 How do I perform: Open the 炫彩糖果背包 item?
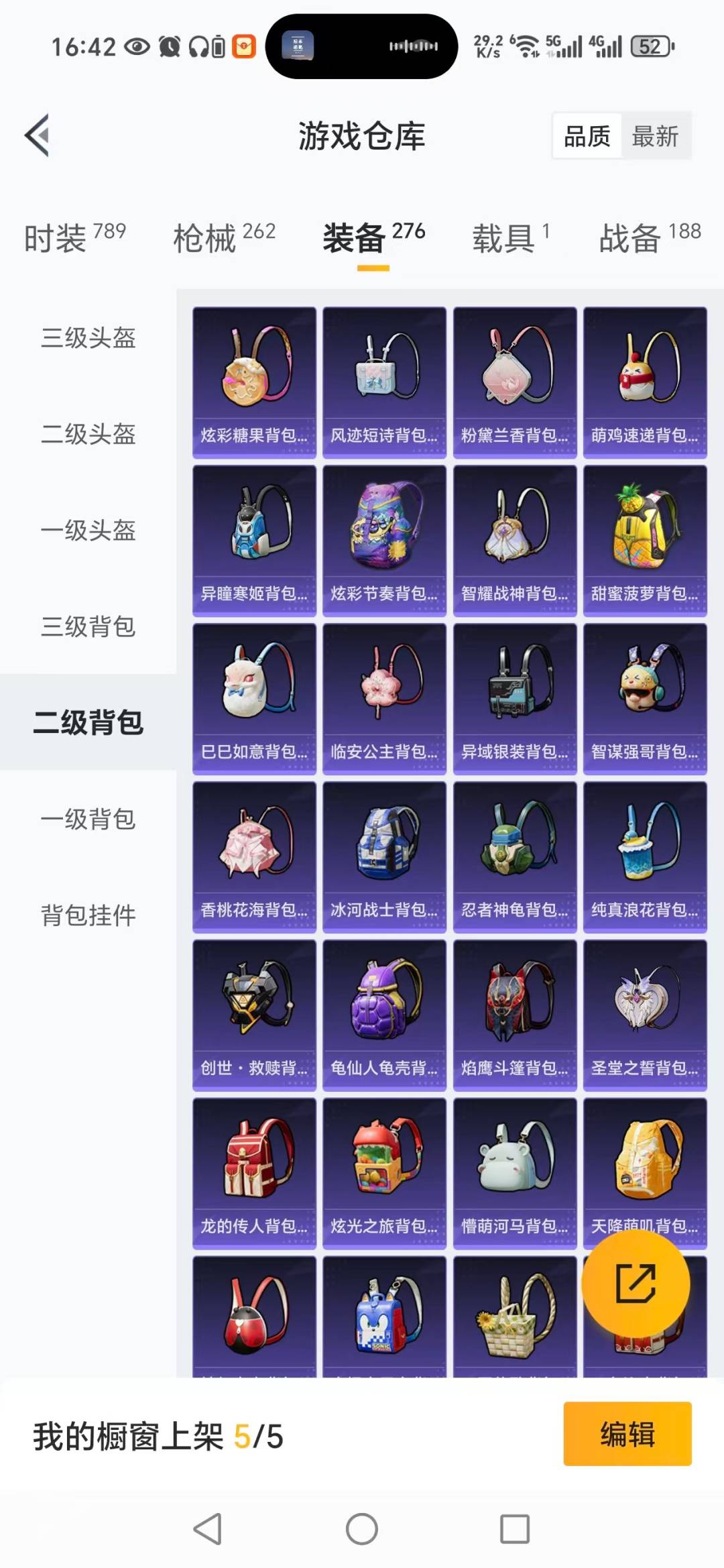tap(254, 382)
